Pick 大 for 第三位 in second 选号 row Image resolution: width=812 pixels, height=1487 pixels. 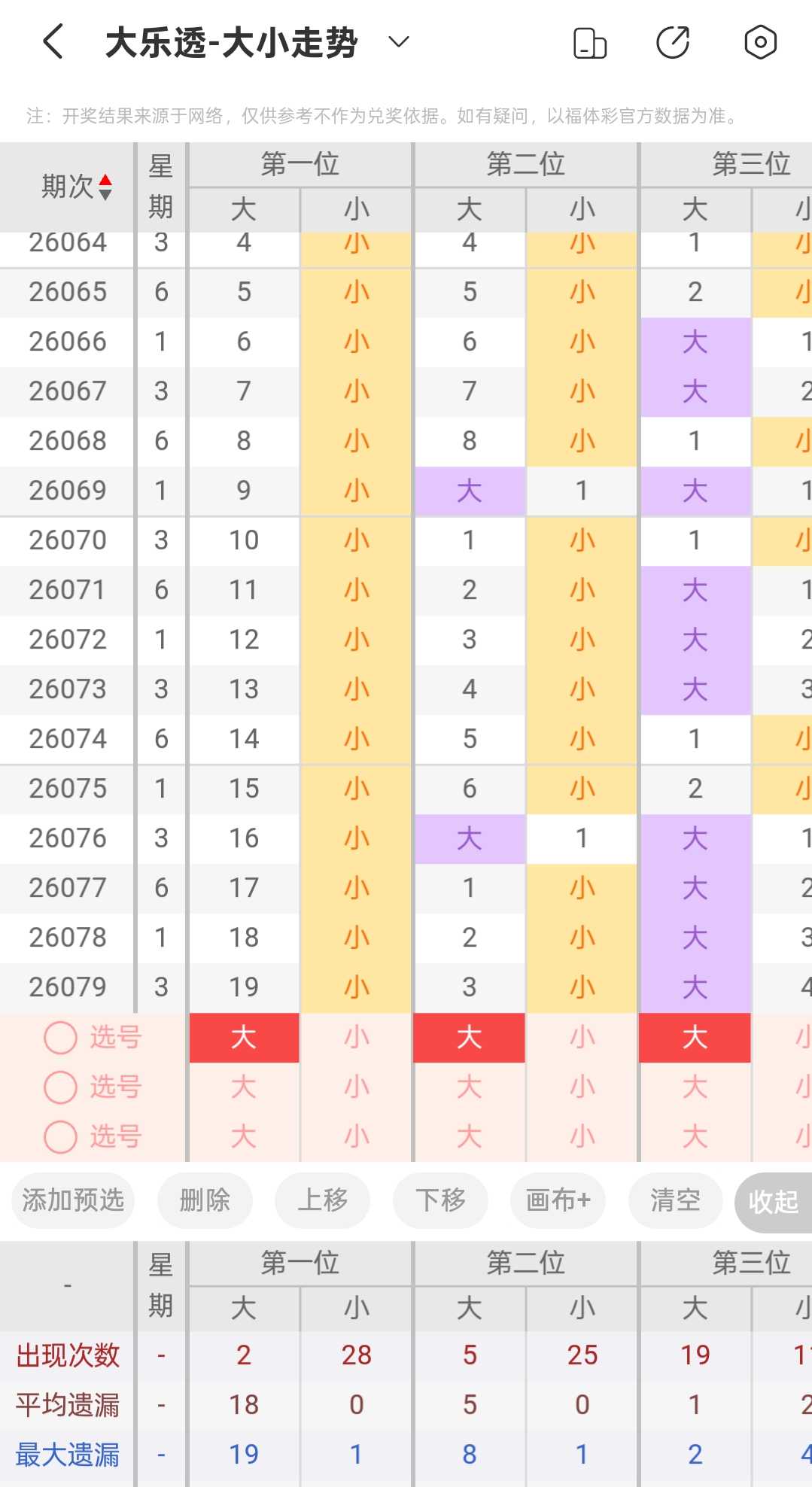click(695, 1087)
